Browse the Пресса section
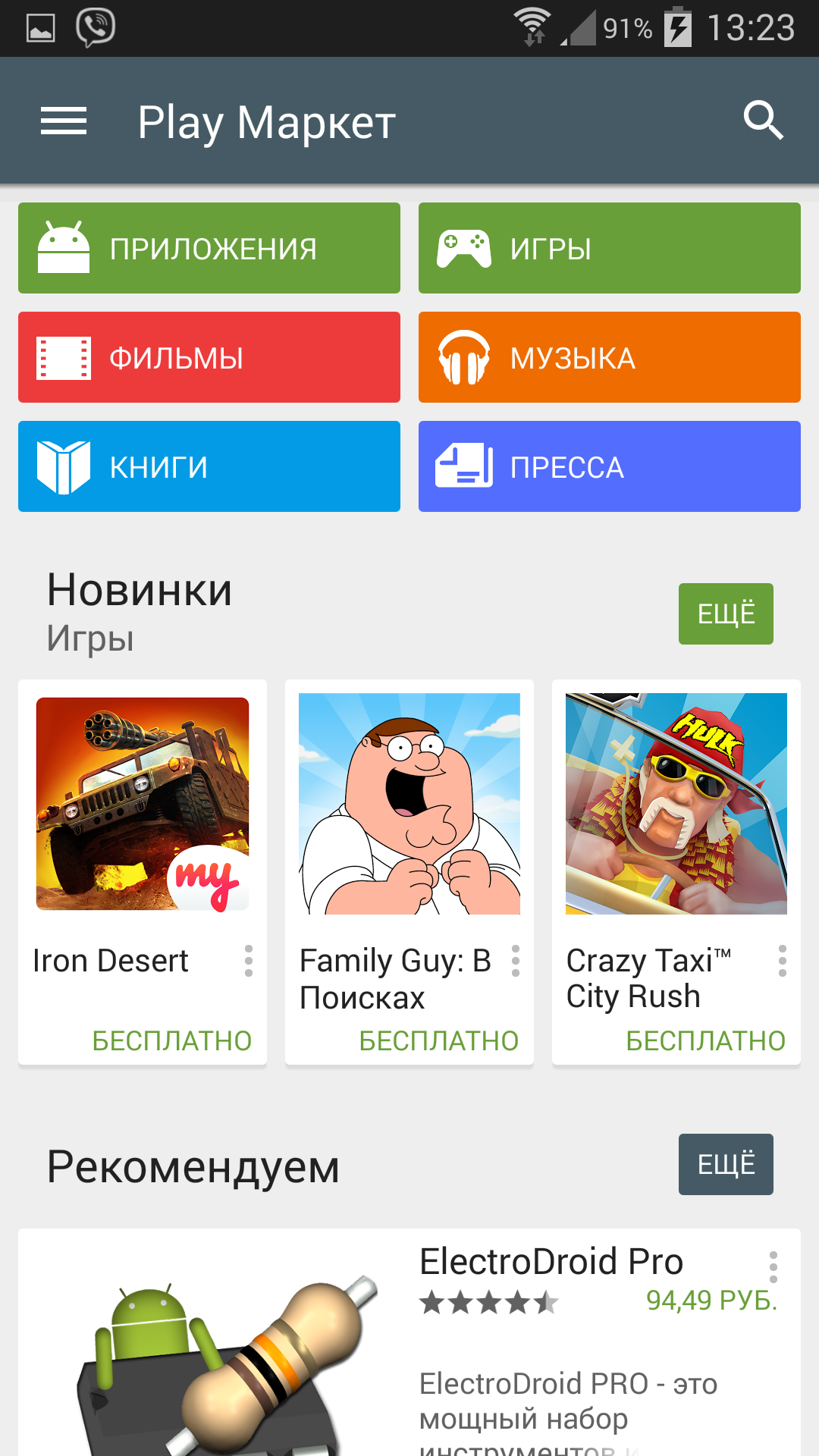The width and height of the screenshot is (819, 1456). click(x=609, y=466)
